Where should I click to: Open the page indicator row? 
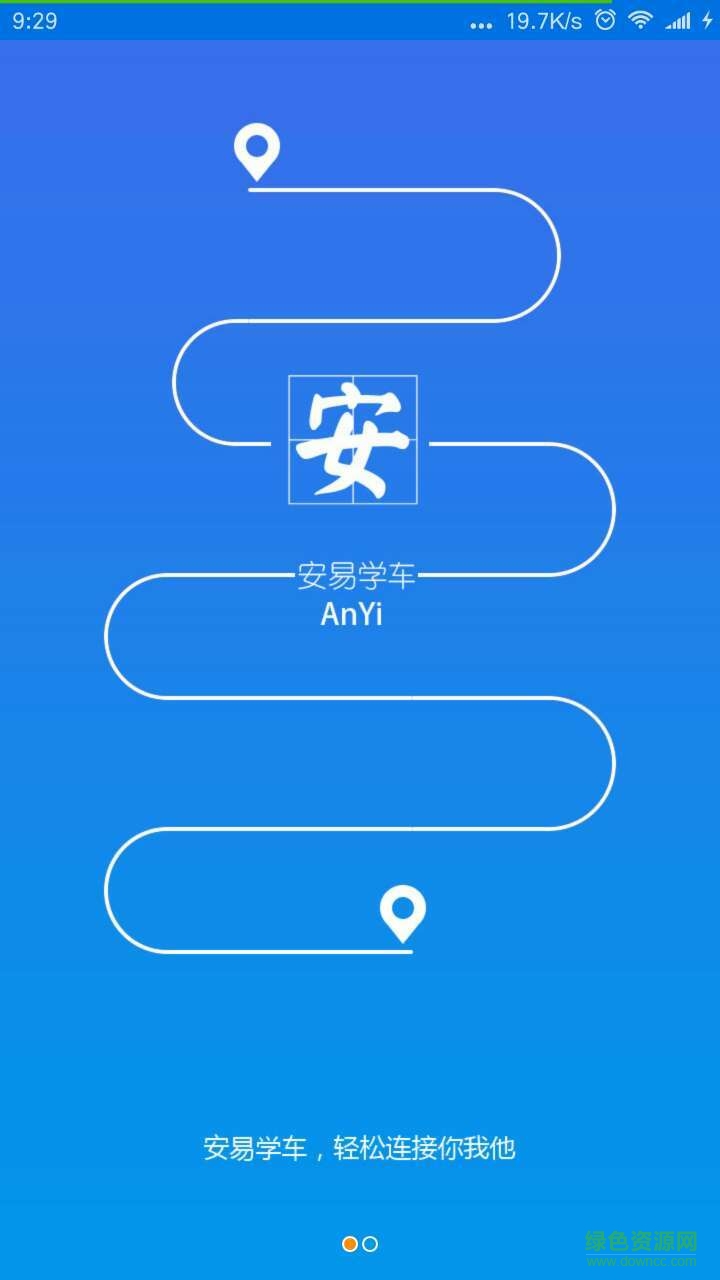[x=361, y=1245]
